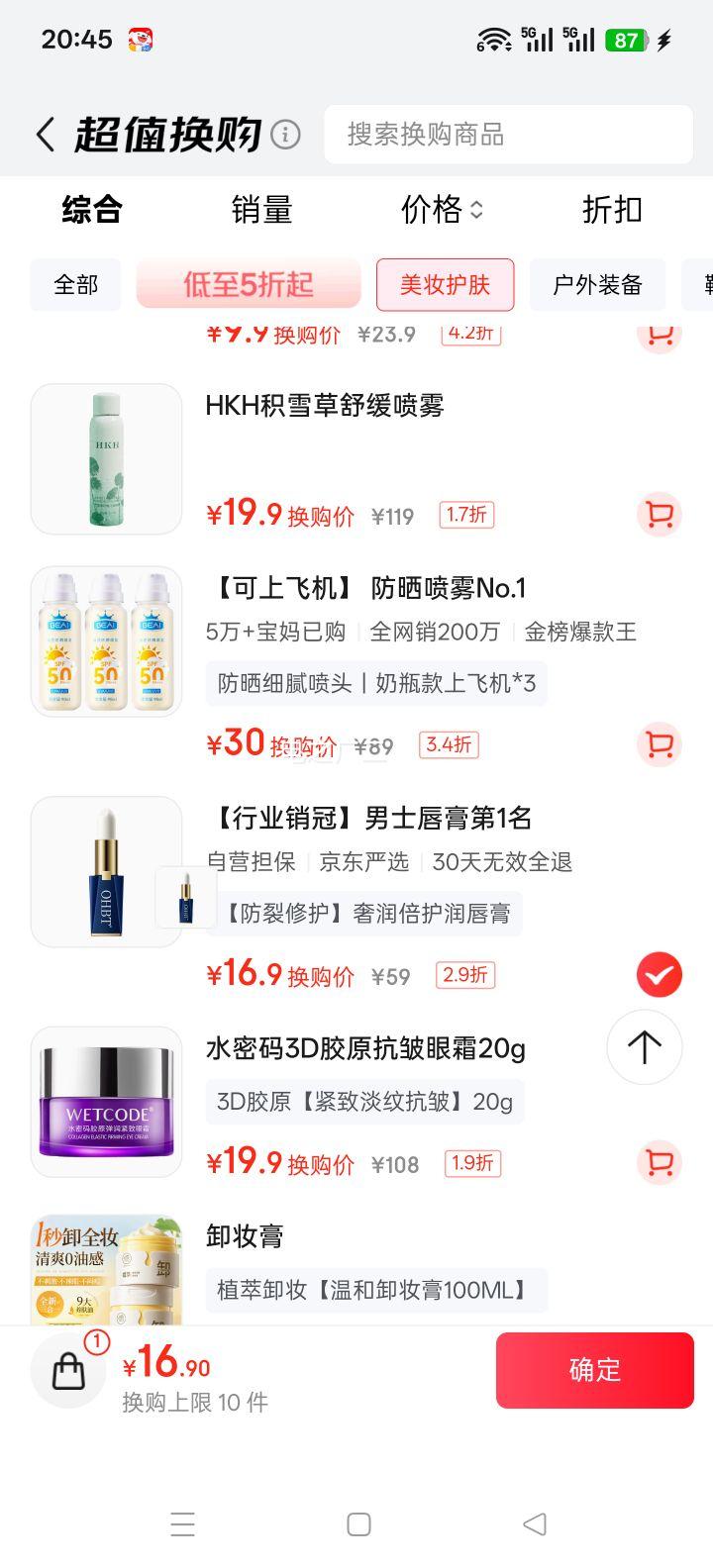Open the info icon next to 超值换购
This screenshot has height=1568, width=713.
tap(285, 134)
